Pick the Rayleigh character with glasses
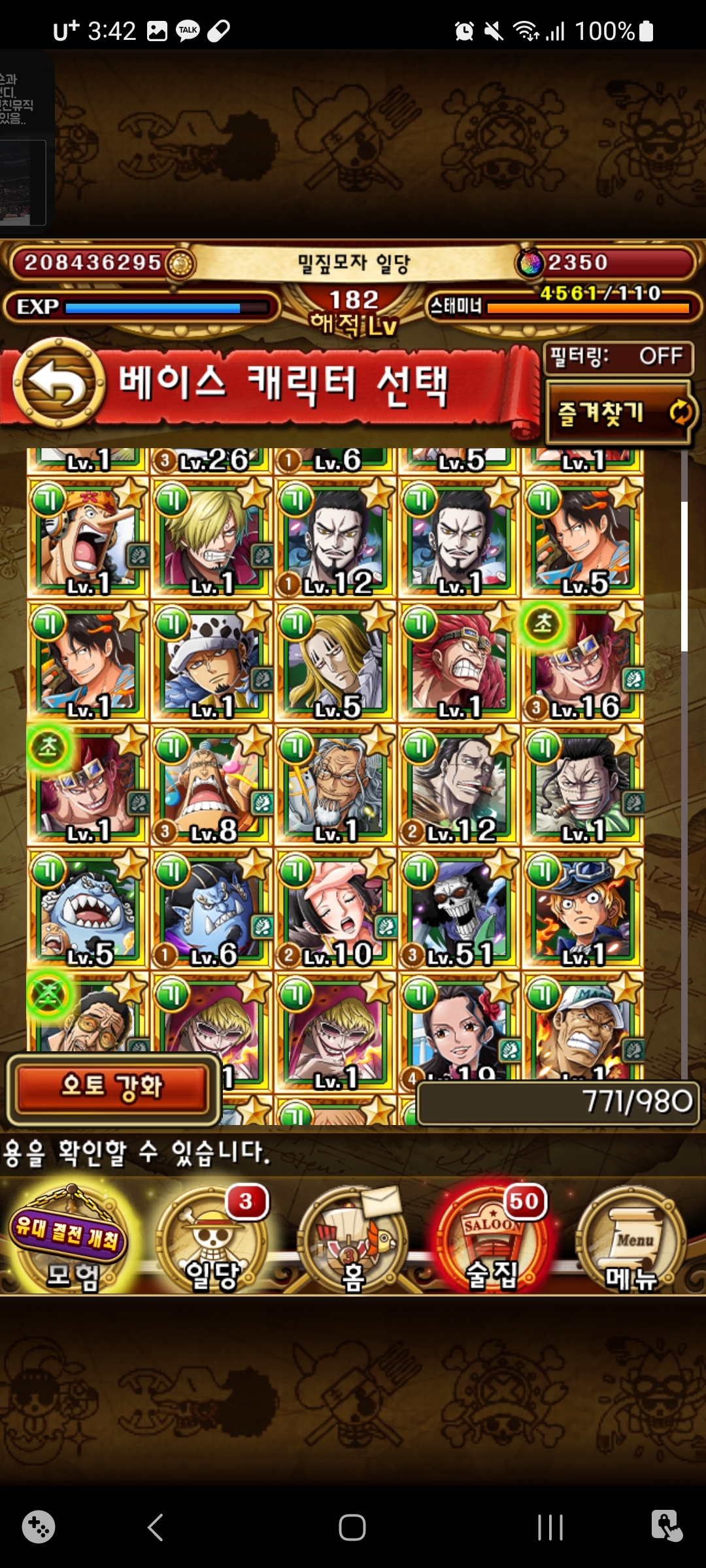Image resolution: width=706 pixels, height=1568 pixels. click(335, 784)
